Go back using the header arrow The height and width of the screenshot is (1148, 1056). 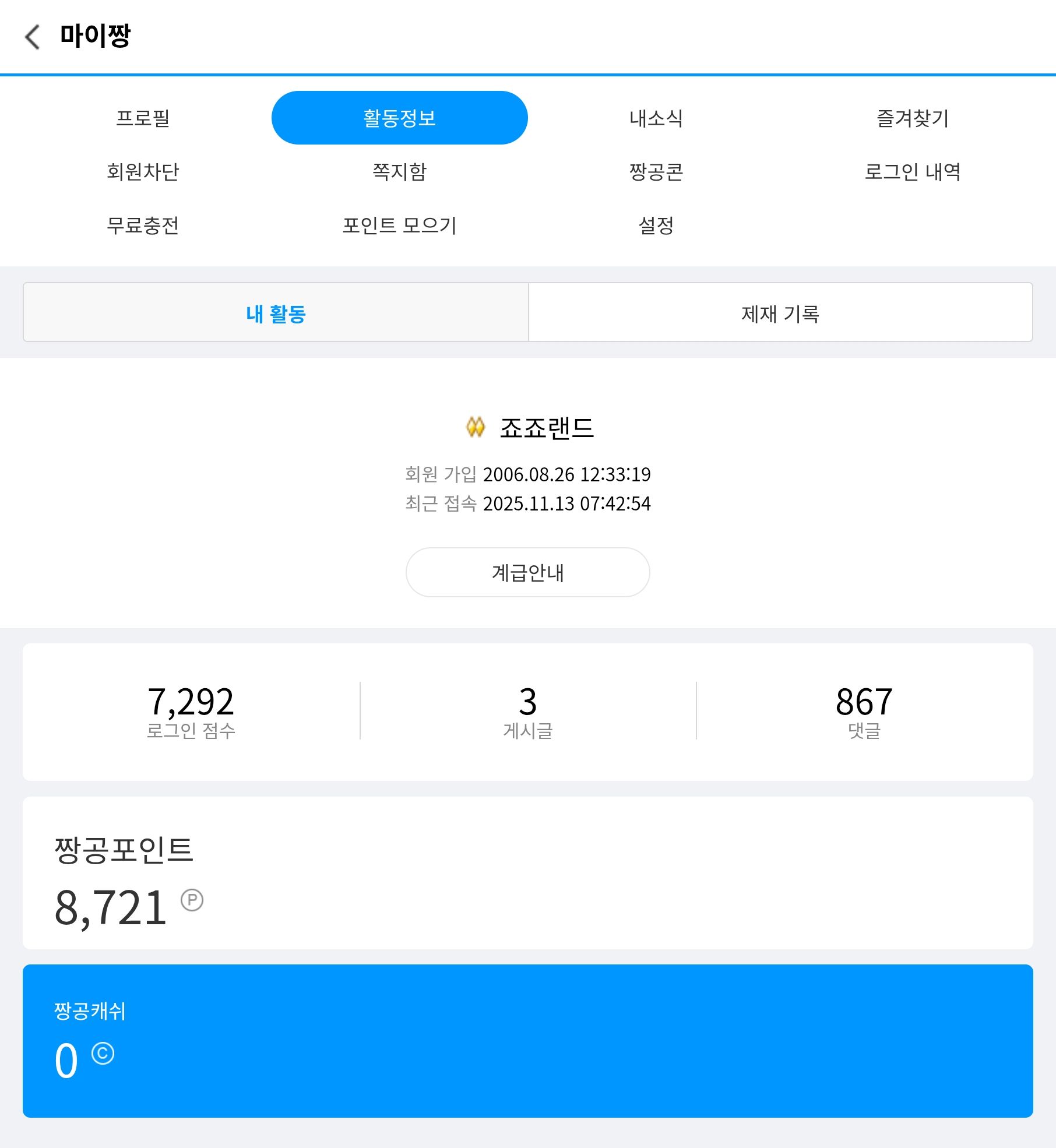click(33, 36)
